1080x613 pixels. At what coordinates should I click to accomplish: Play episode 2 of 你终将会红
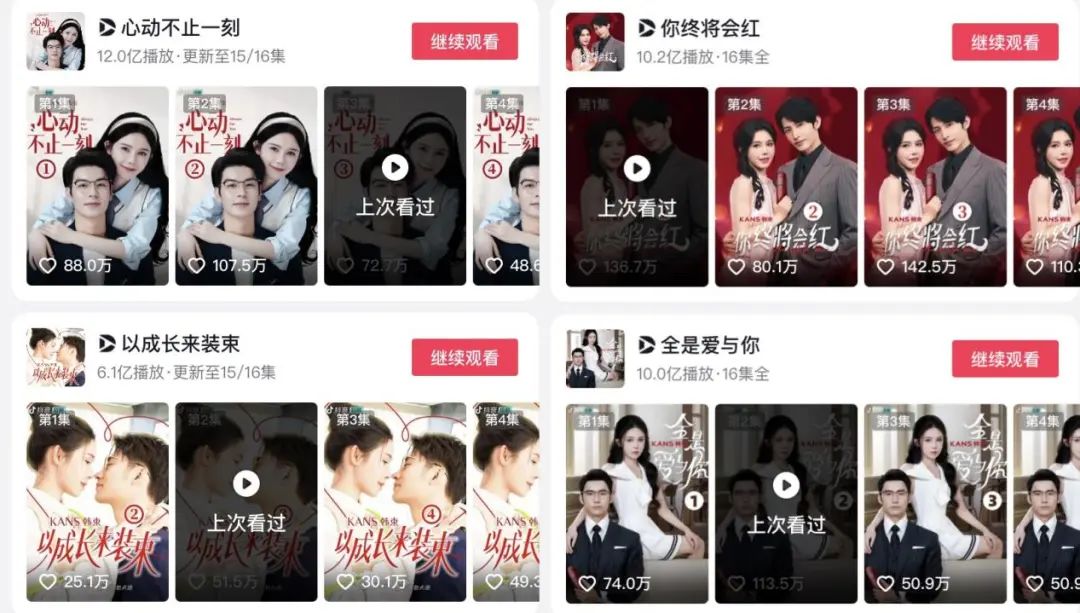pyautogui.click(x=785, y=187)
